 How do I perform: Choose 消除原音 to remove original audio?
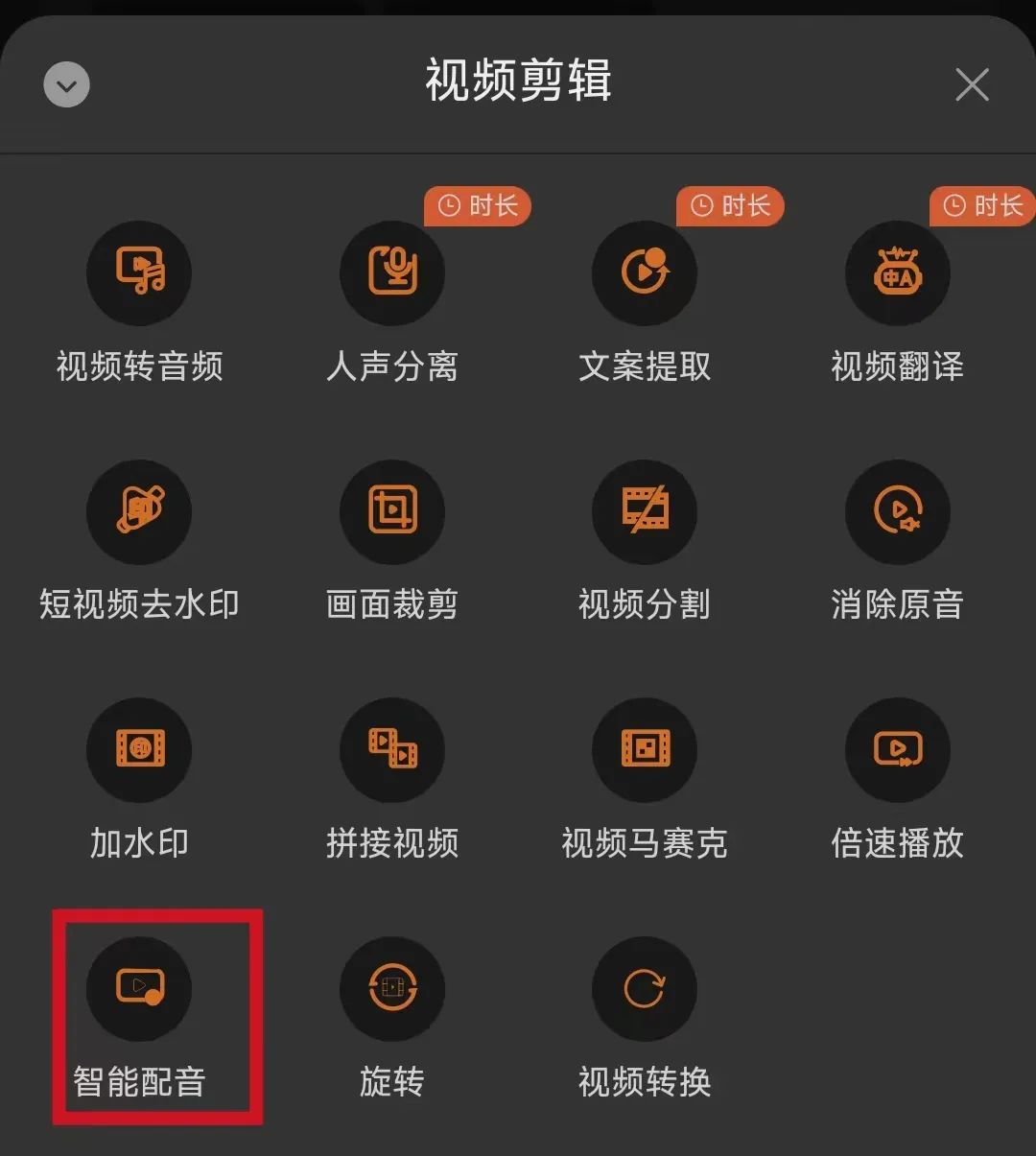898,511
